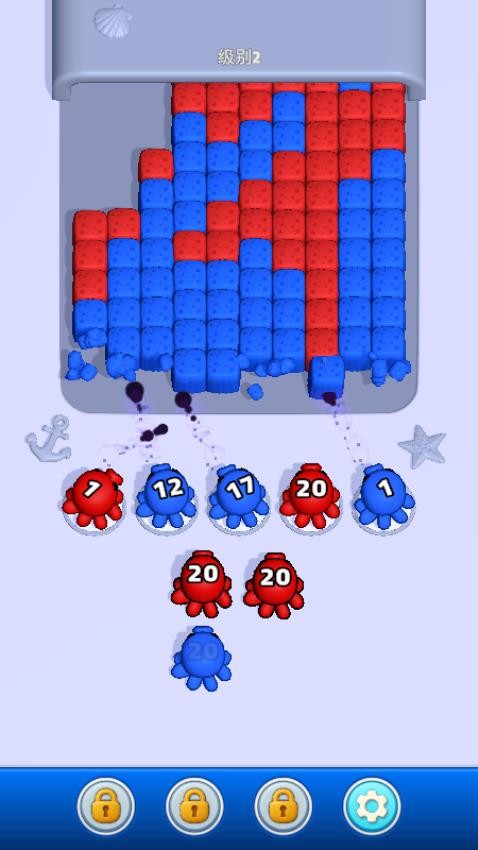Deploy the red 20 octopus directly above the faded blue octopus
Image resolution: width=478 pixels, height=850 pixels.
pyautogui.click(x=202, y=584)
